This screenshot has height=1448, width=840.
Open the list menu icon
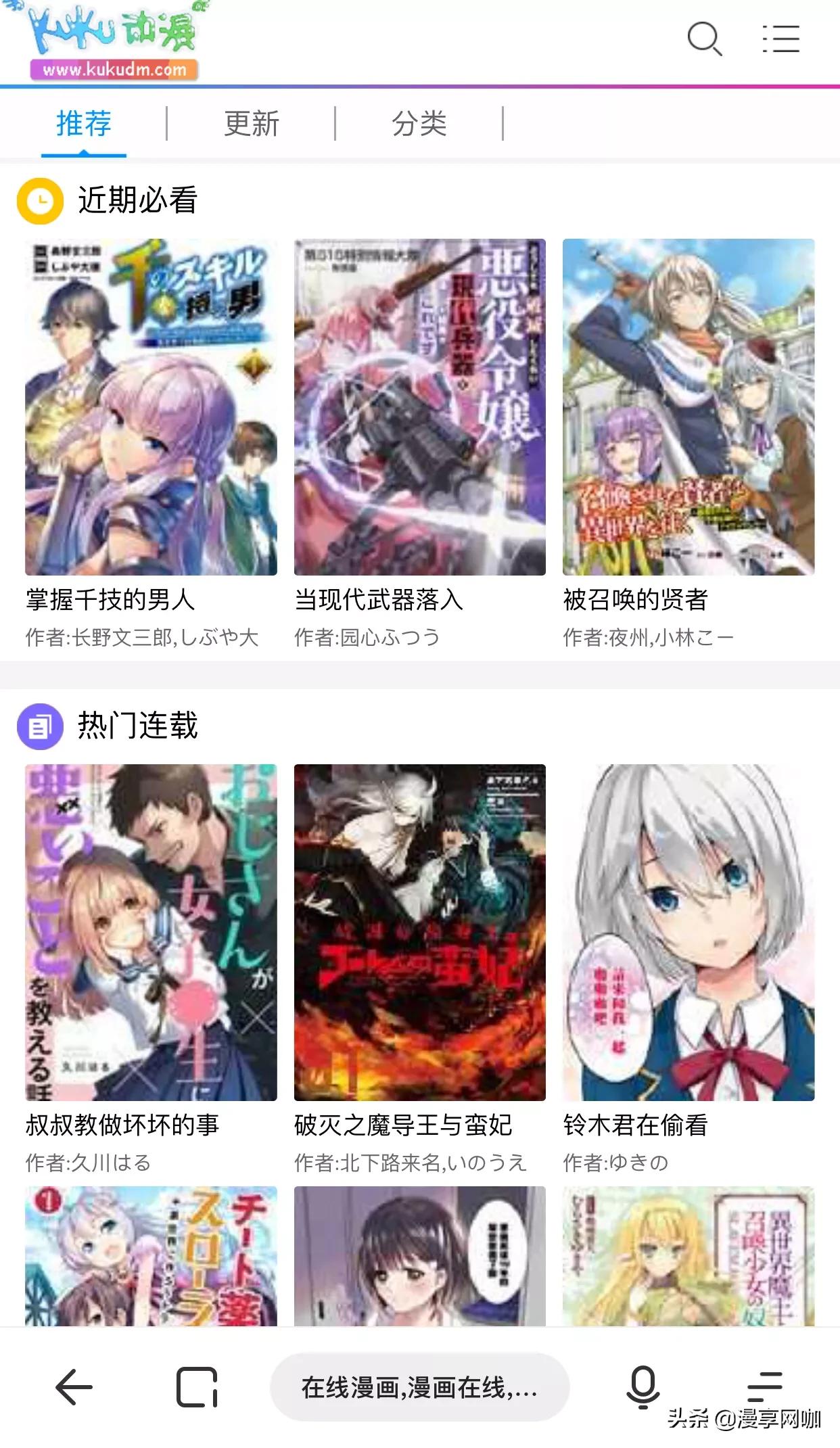[781, 39]
